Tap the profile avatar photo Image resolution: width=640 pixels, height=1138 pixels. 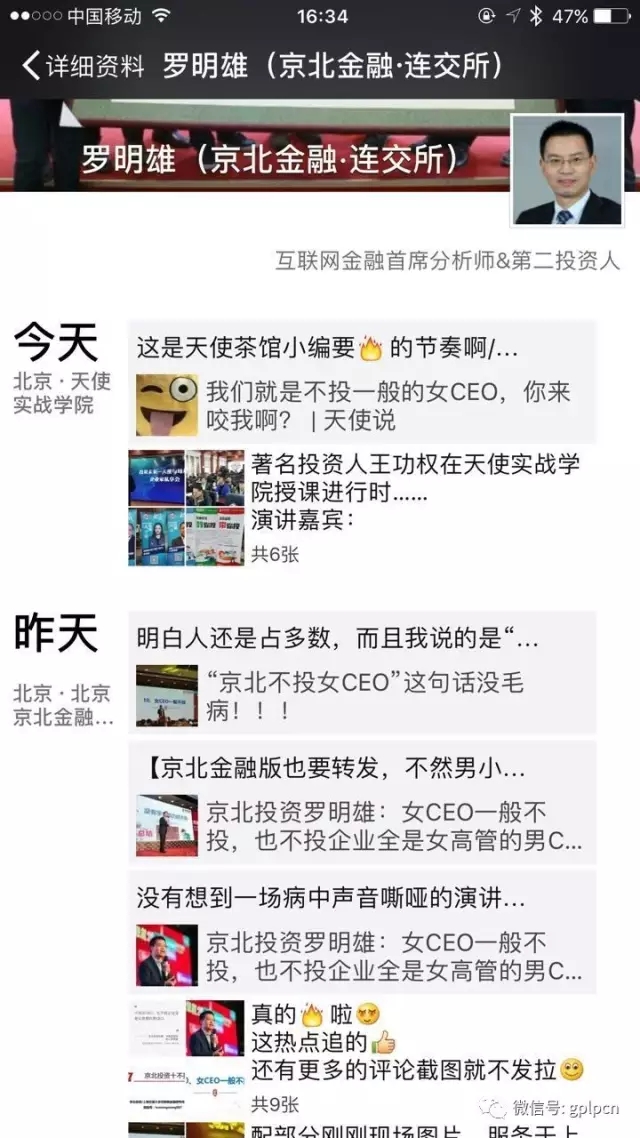point(566,170)
